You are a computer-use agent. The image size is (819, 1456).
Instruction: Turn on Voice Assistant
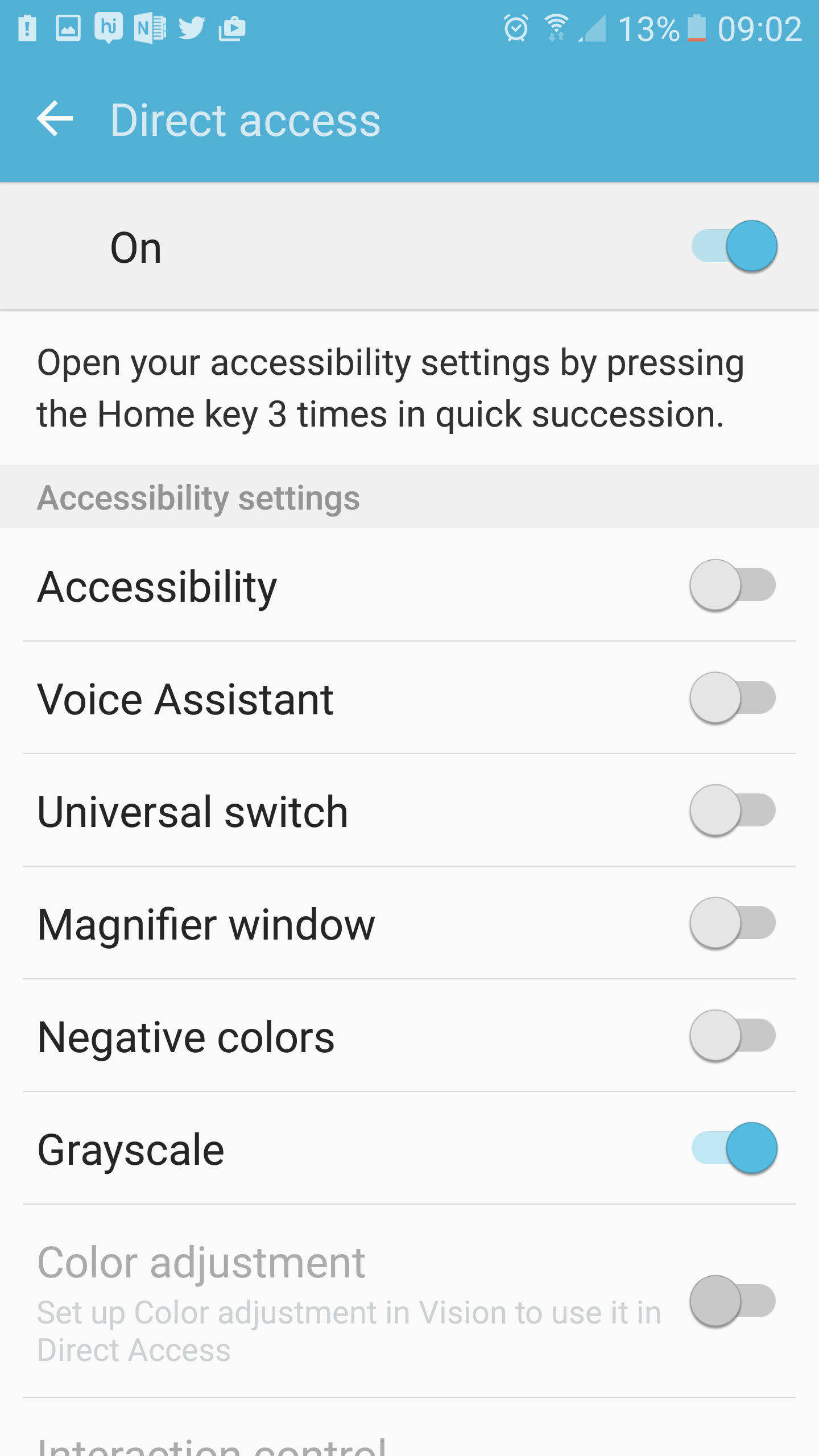[733, 698]
